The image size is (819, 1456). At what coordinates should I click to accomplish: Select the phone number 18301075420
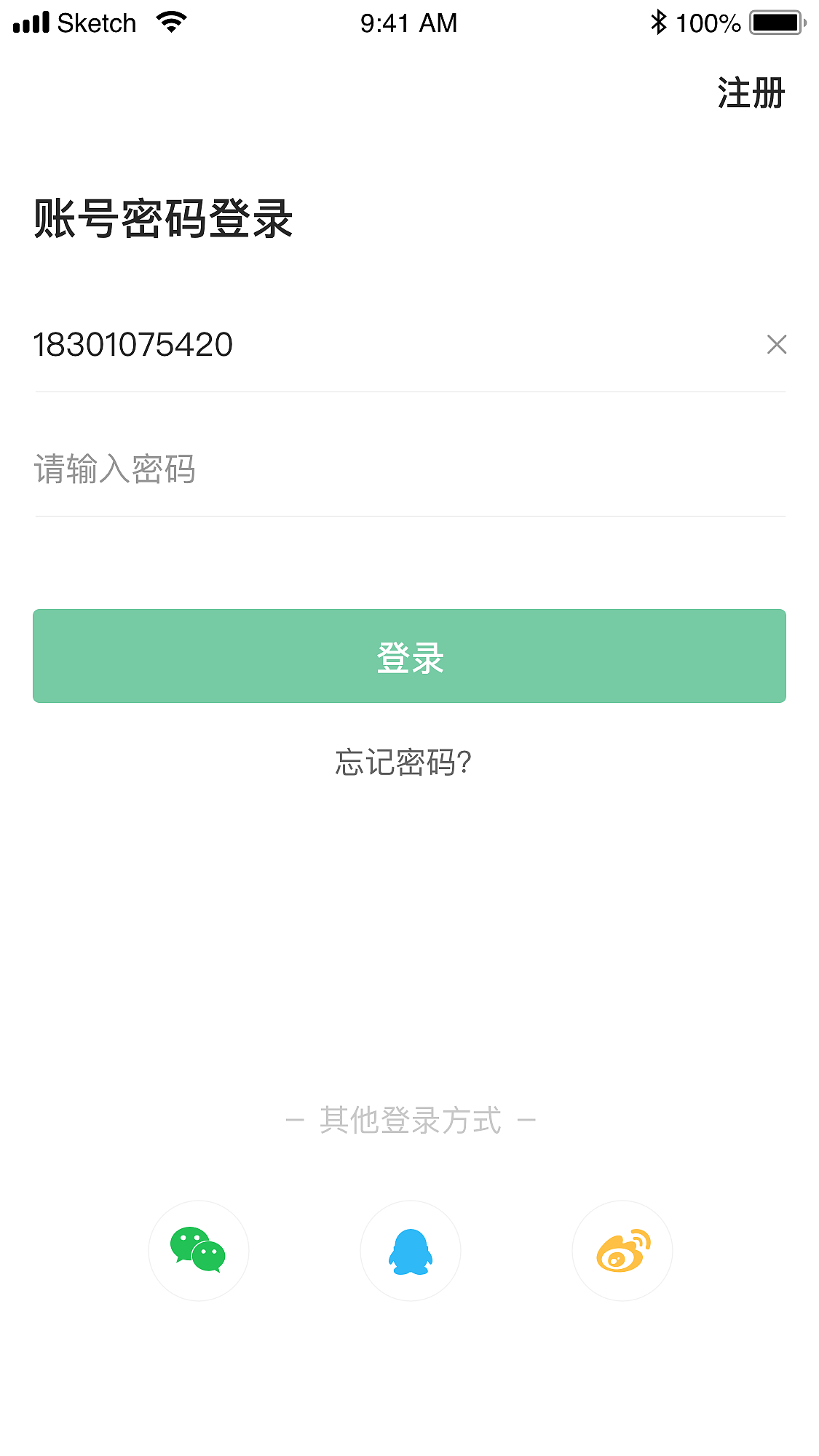tap(133, 345)
